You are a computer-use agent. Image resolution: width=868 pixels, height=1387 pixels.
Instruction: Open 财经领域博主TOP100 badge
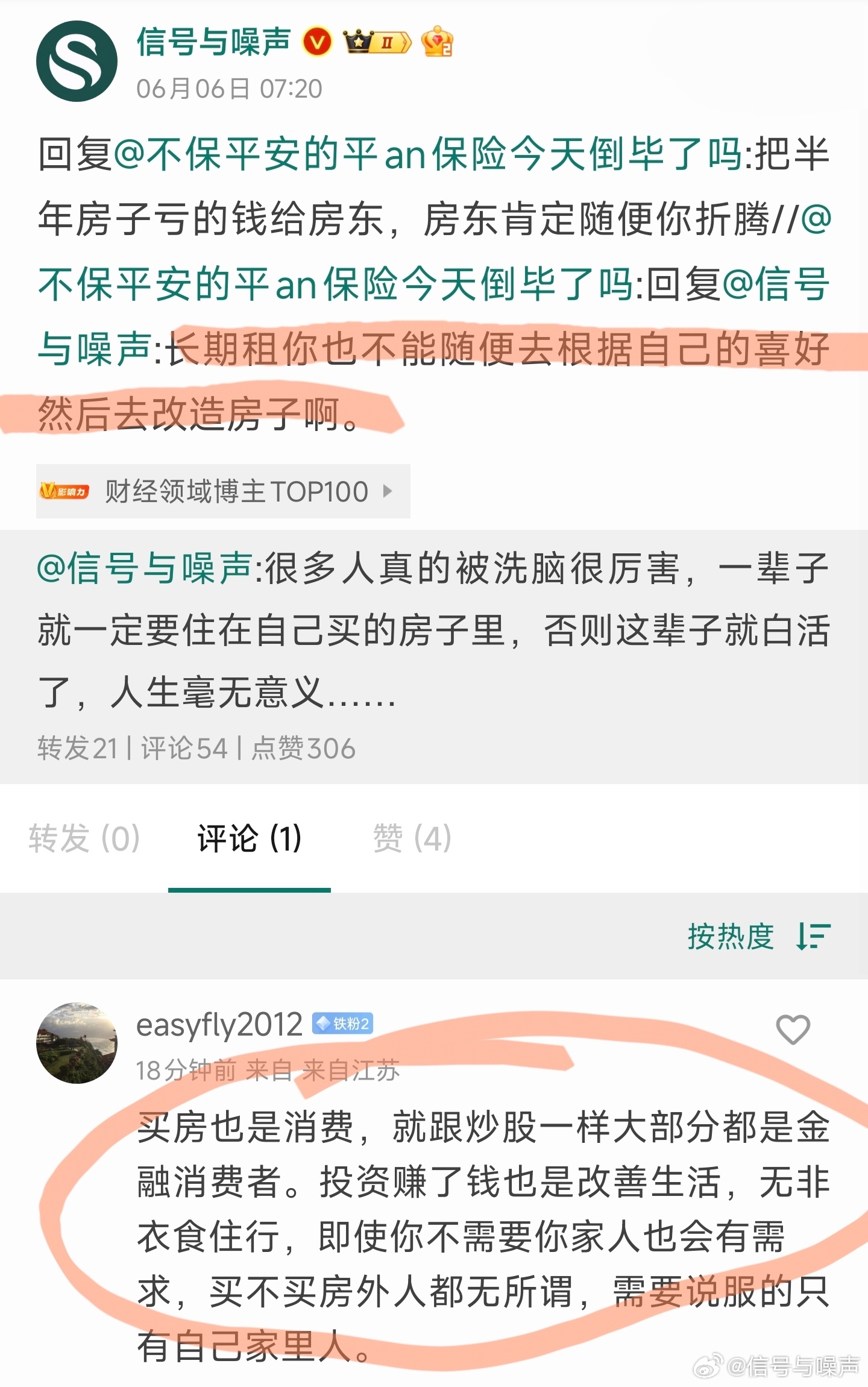click(223, 491)
